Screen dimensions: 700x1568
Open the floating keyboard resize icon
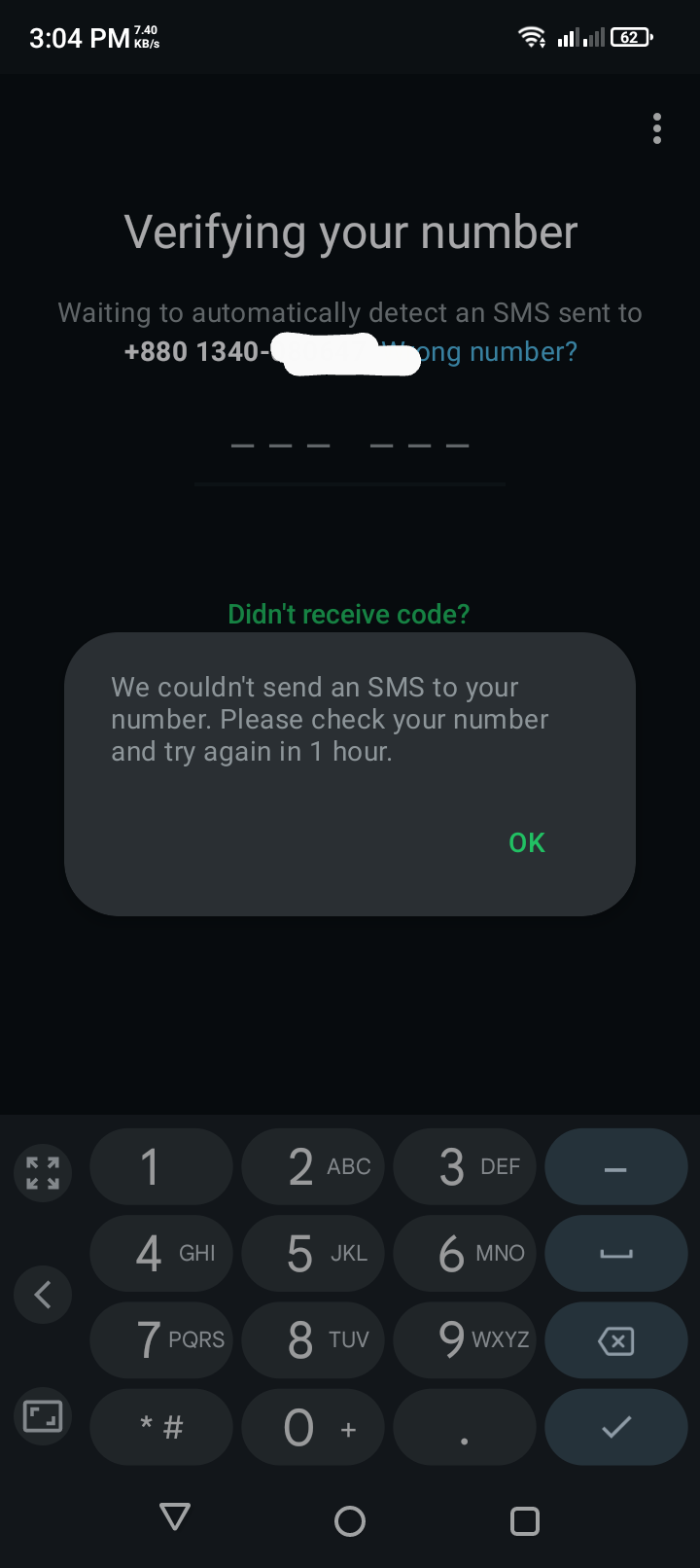pos(43,1415)
